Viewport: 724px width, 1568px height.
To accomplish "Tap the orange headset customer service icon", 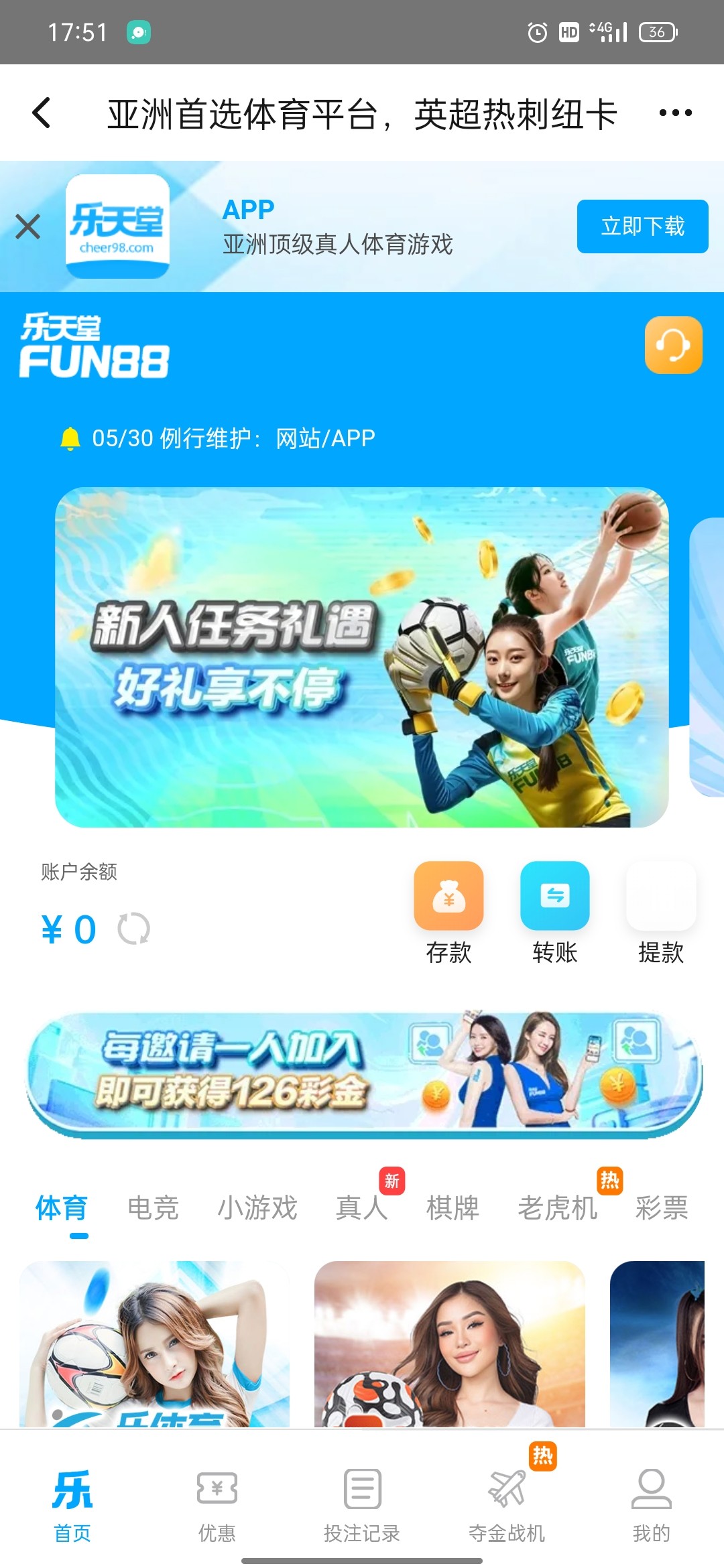I will click(x=672, y=346).
